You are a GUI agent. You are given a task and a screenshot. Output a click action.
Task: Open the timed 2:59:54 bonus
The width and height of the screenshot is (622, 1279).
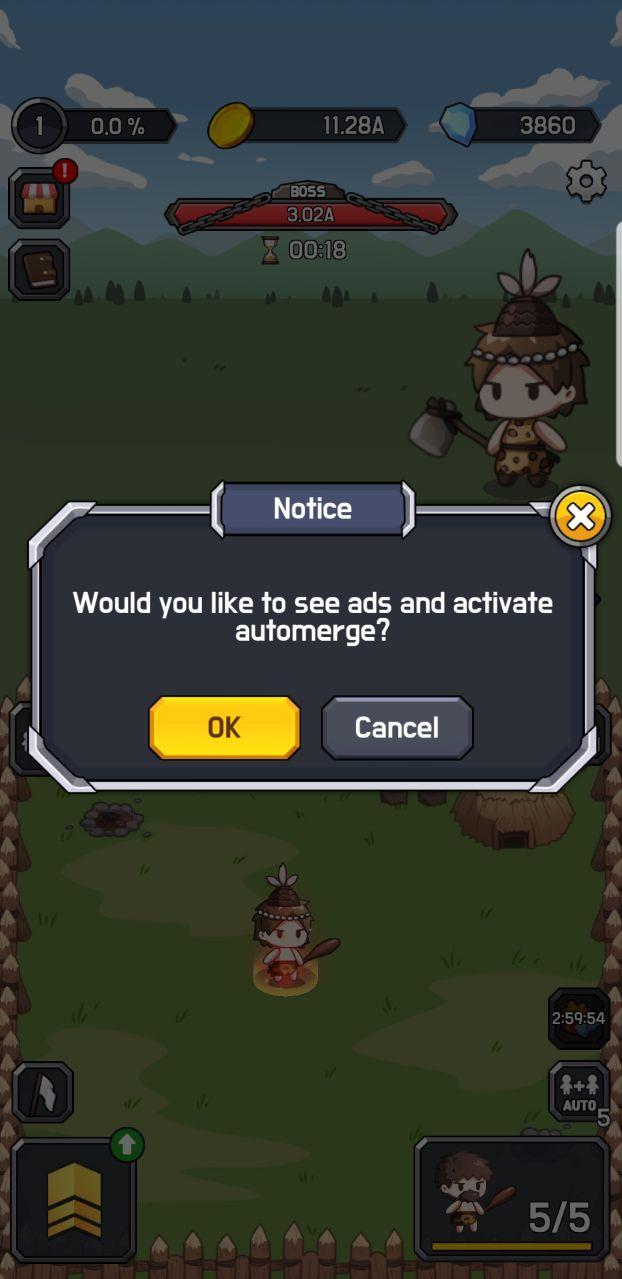point(578,1019)
